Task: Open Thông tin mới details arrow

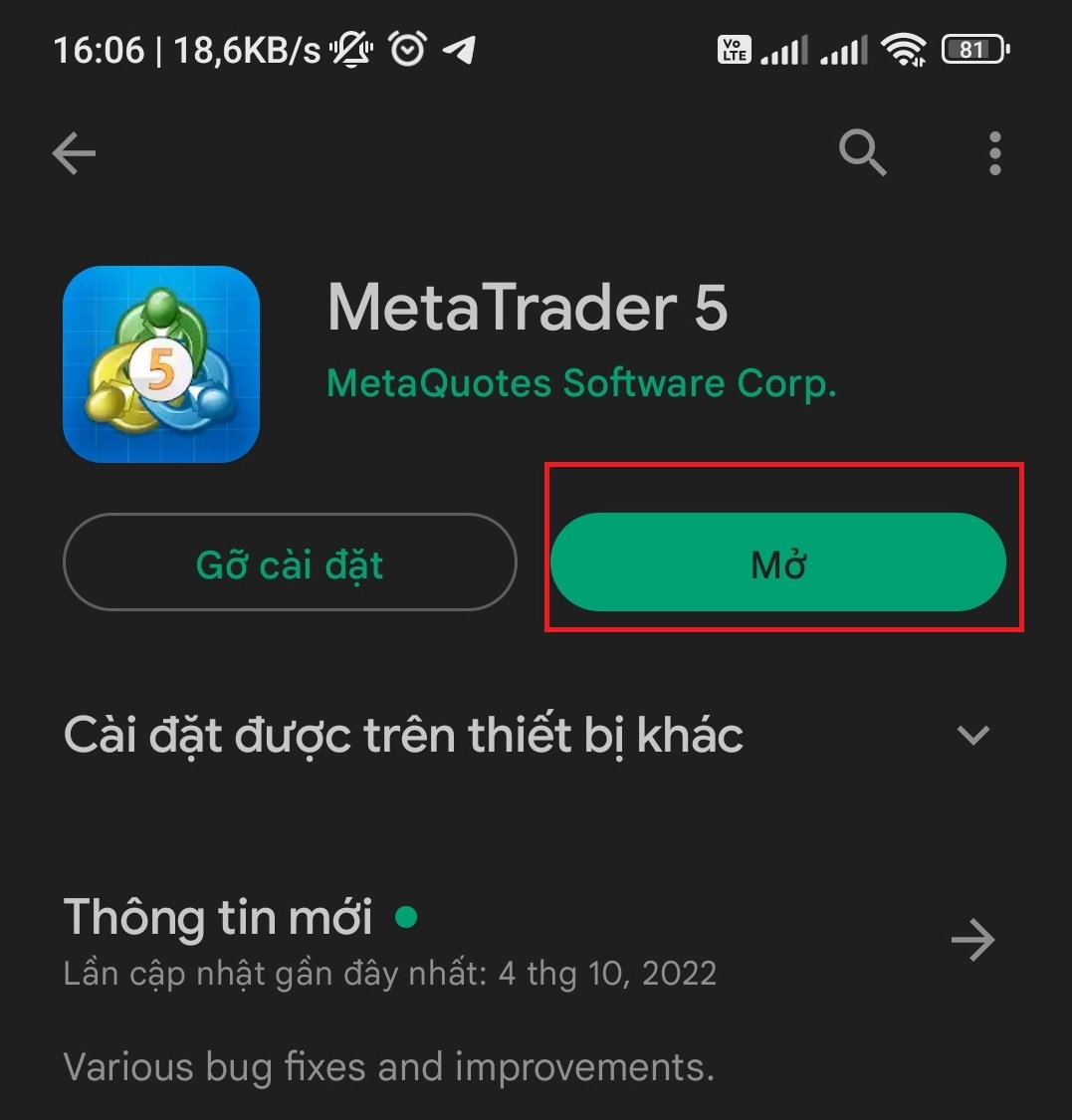Action: [972, 940]
